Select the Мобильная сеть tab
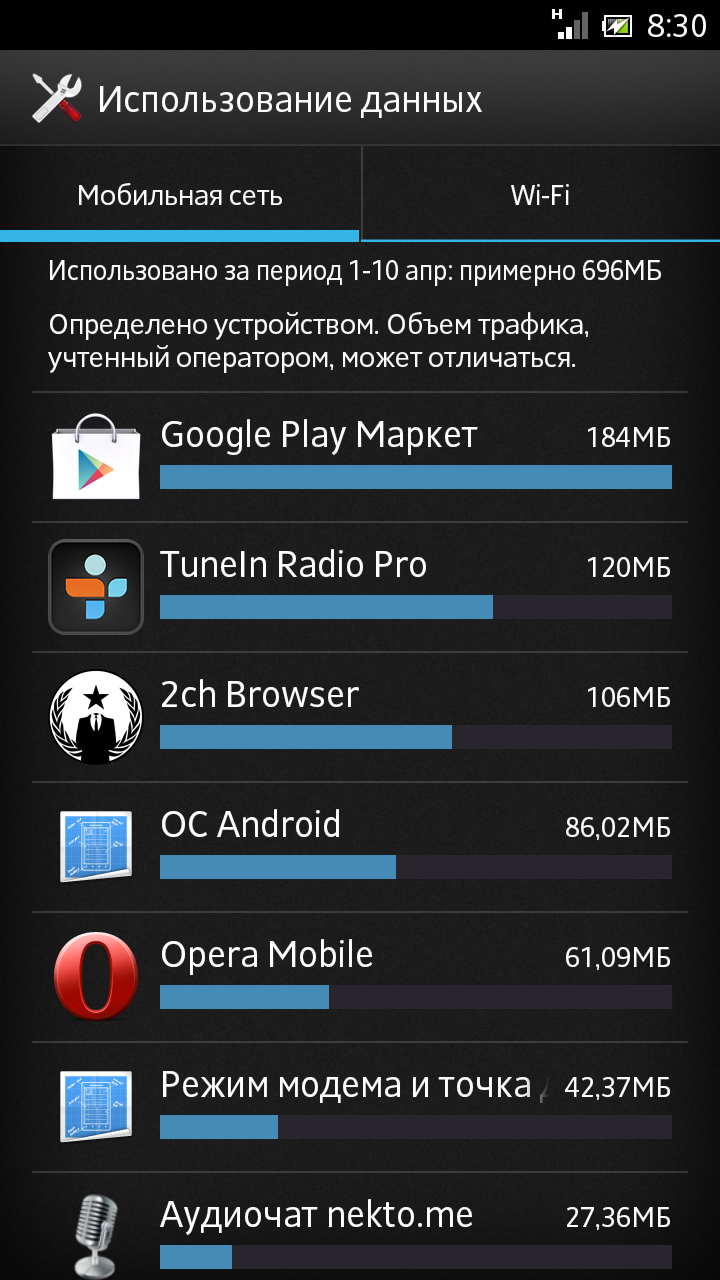The image size is (720, 1280). (x=180, y=195)
